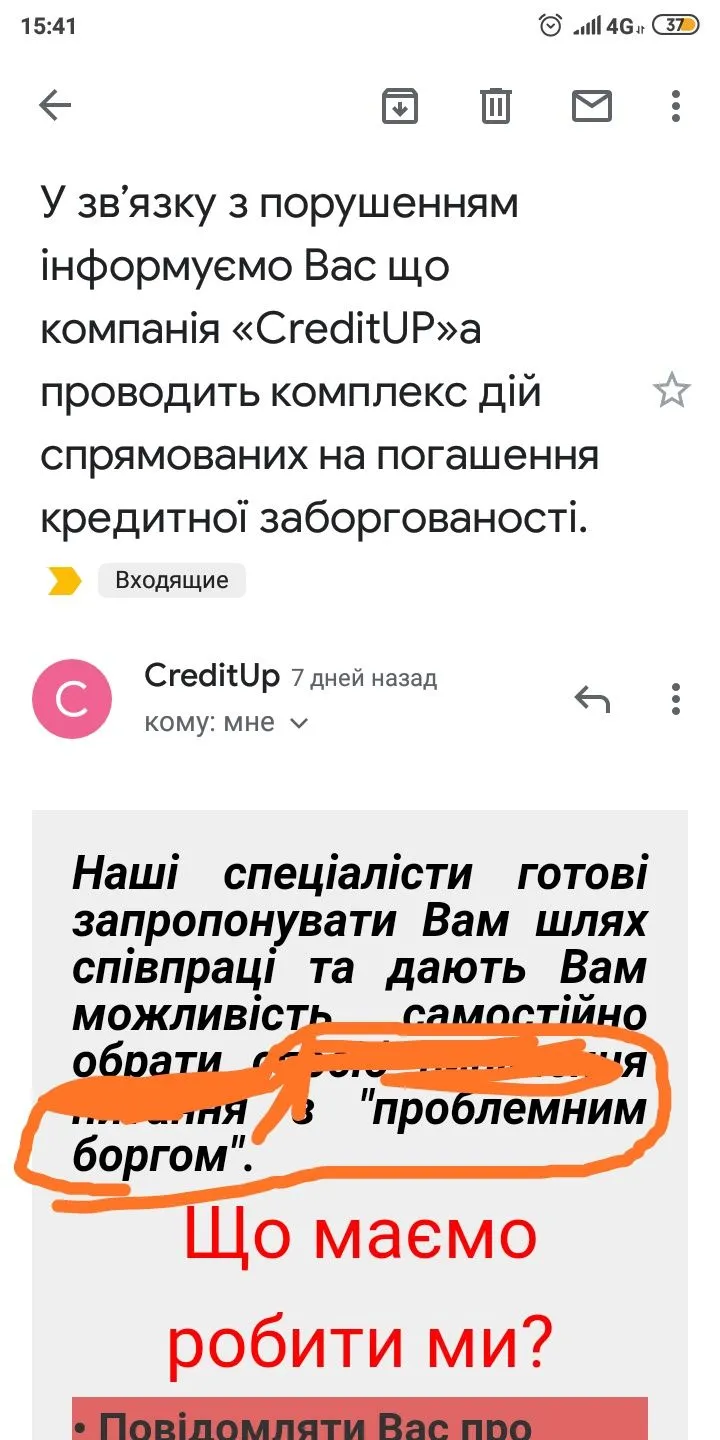Go back to the inbox
This screenshot has width=720, height=1440.
[x=55, y=105]
